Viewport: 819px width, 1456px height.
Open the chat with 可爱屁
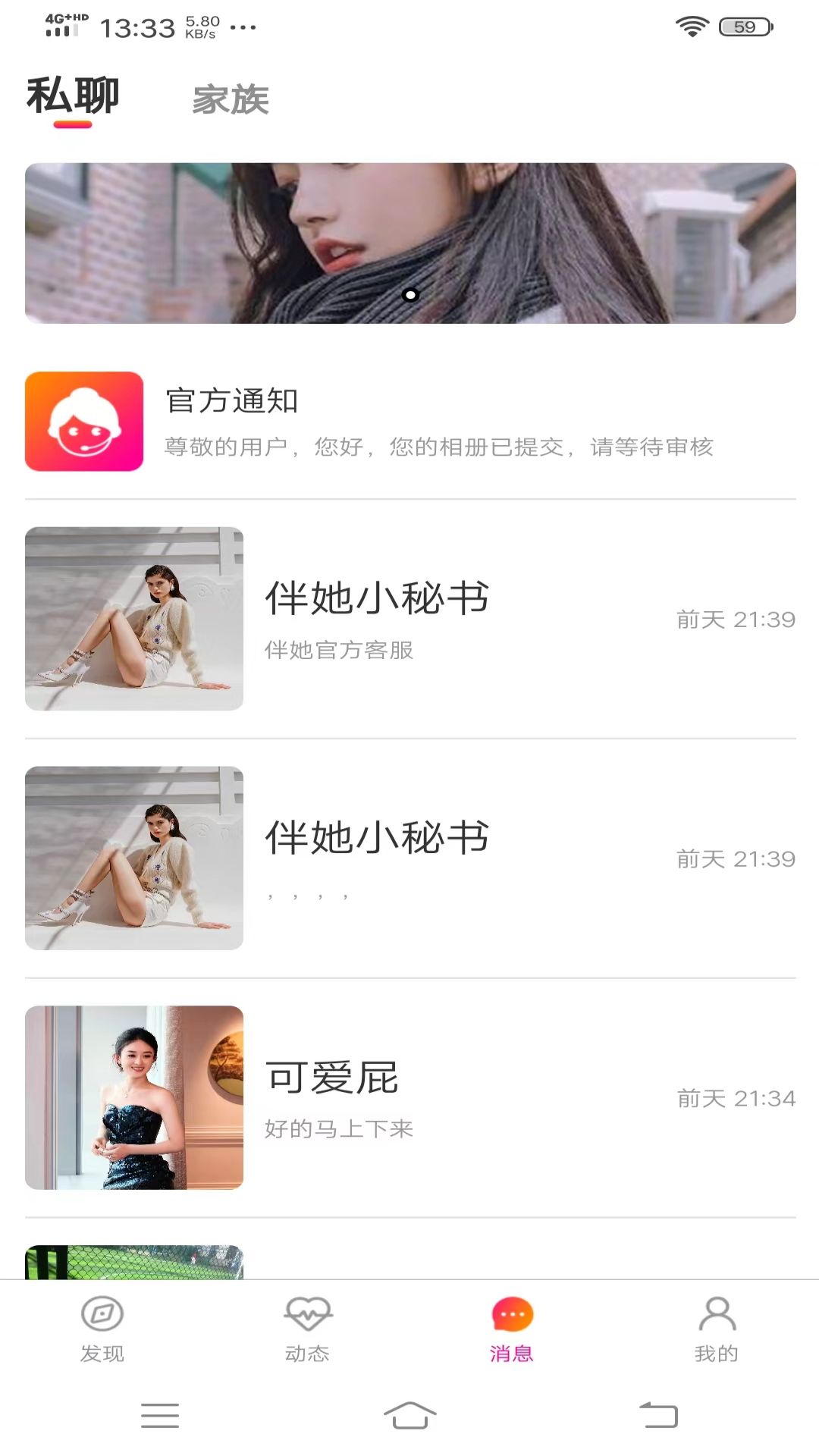coord(410,1097)
